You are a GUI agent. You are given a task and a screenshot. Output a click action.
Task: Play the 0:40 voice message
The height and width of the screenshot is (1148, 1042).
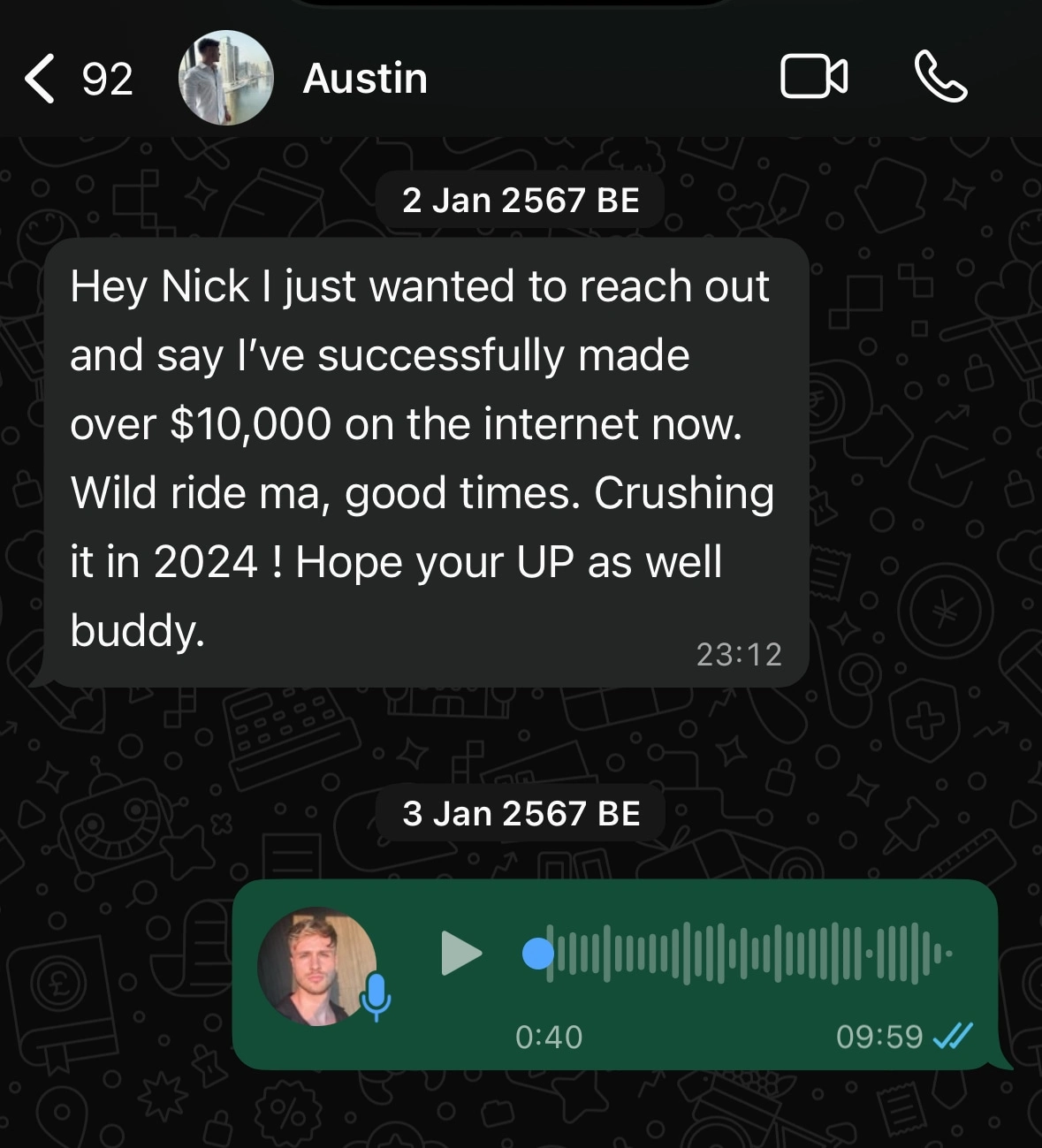(x=460, y=954)
